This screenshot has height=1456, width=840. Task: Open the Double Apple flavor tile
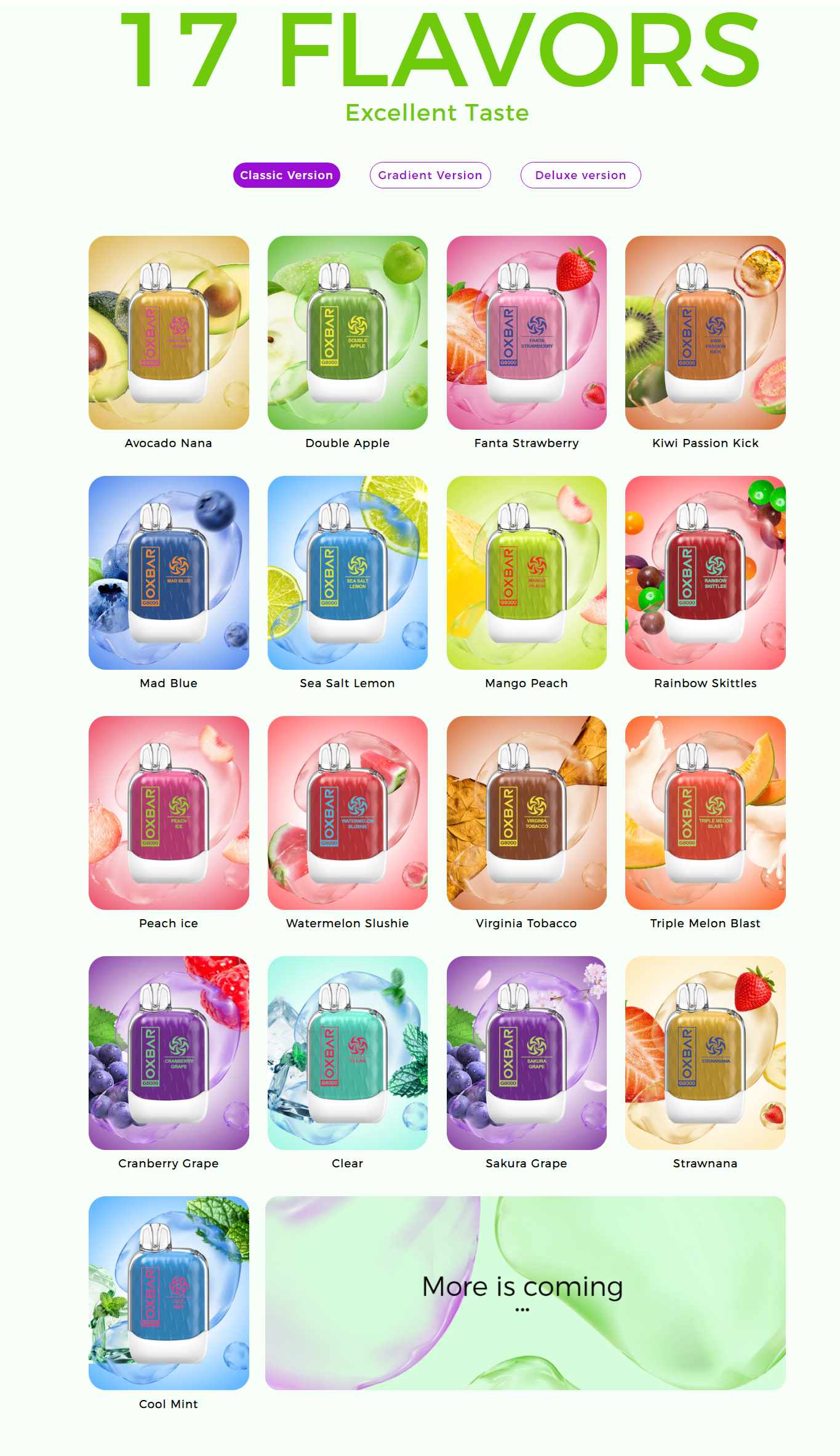point(347,332)
